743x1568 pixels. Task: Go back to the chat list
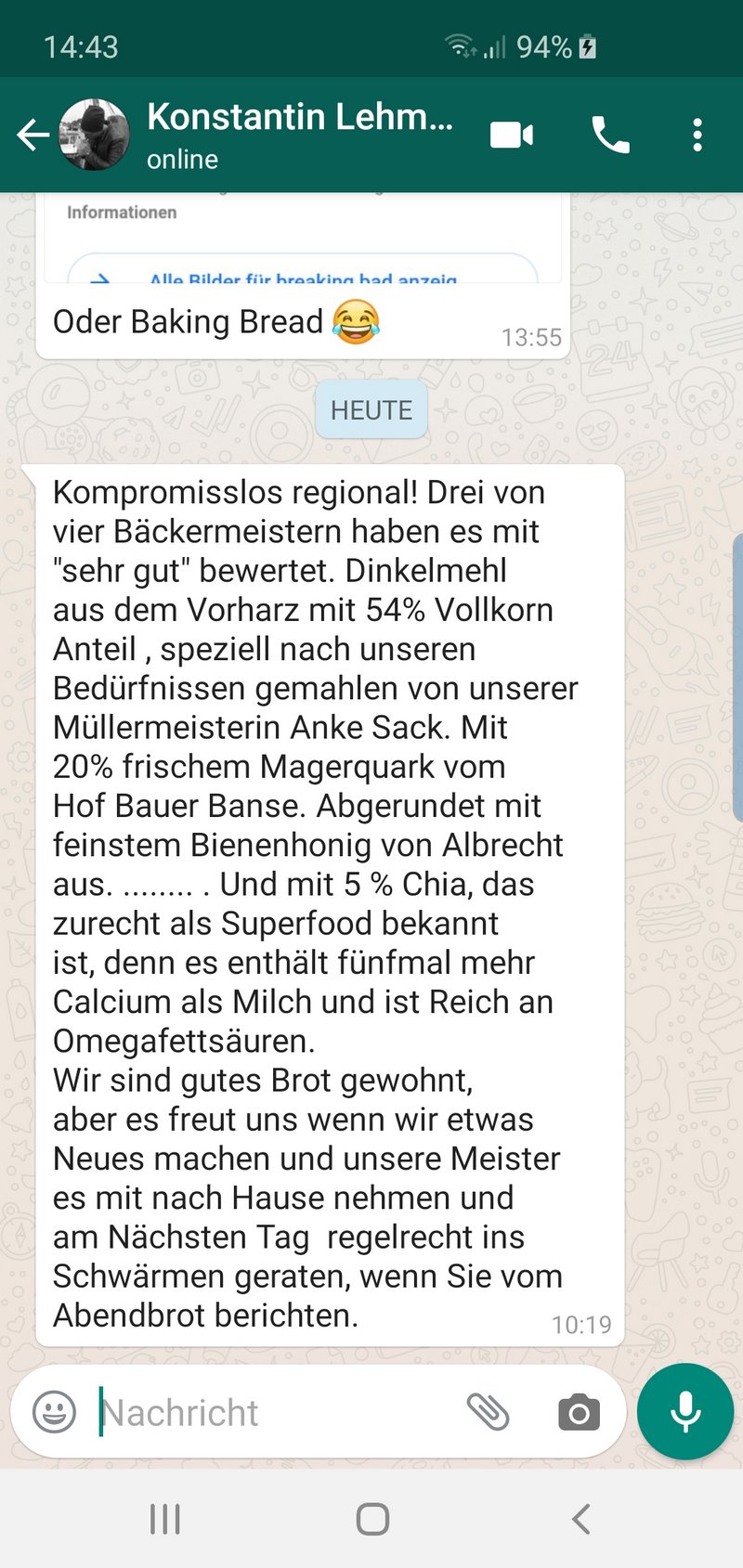33,136
